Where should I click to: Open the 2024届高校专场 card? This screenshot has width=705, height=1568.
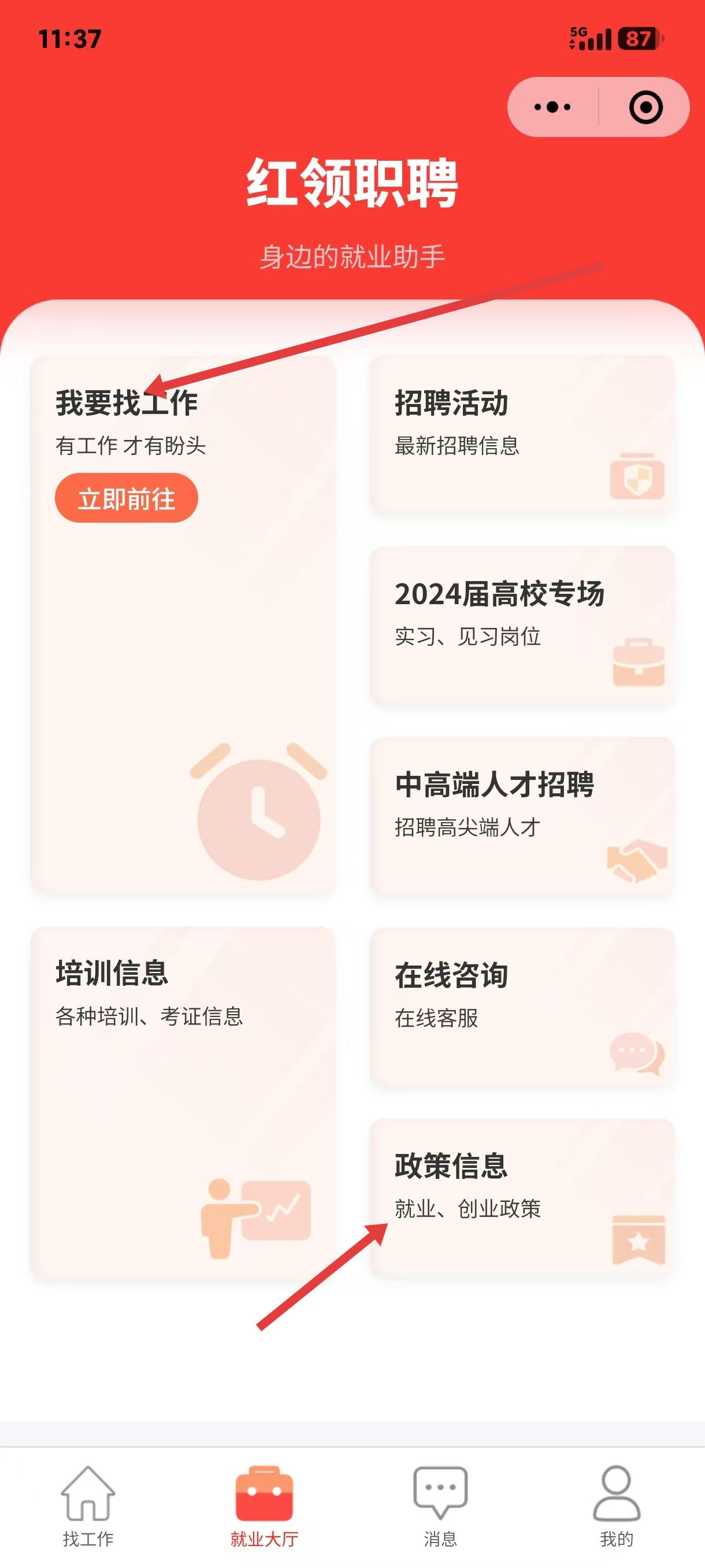click(x=522, y=626)
